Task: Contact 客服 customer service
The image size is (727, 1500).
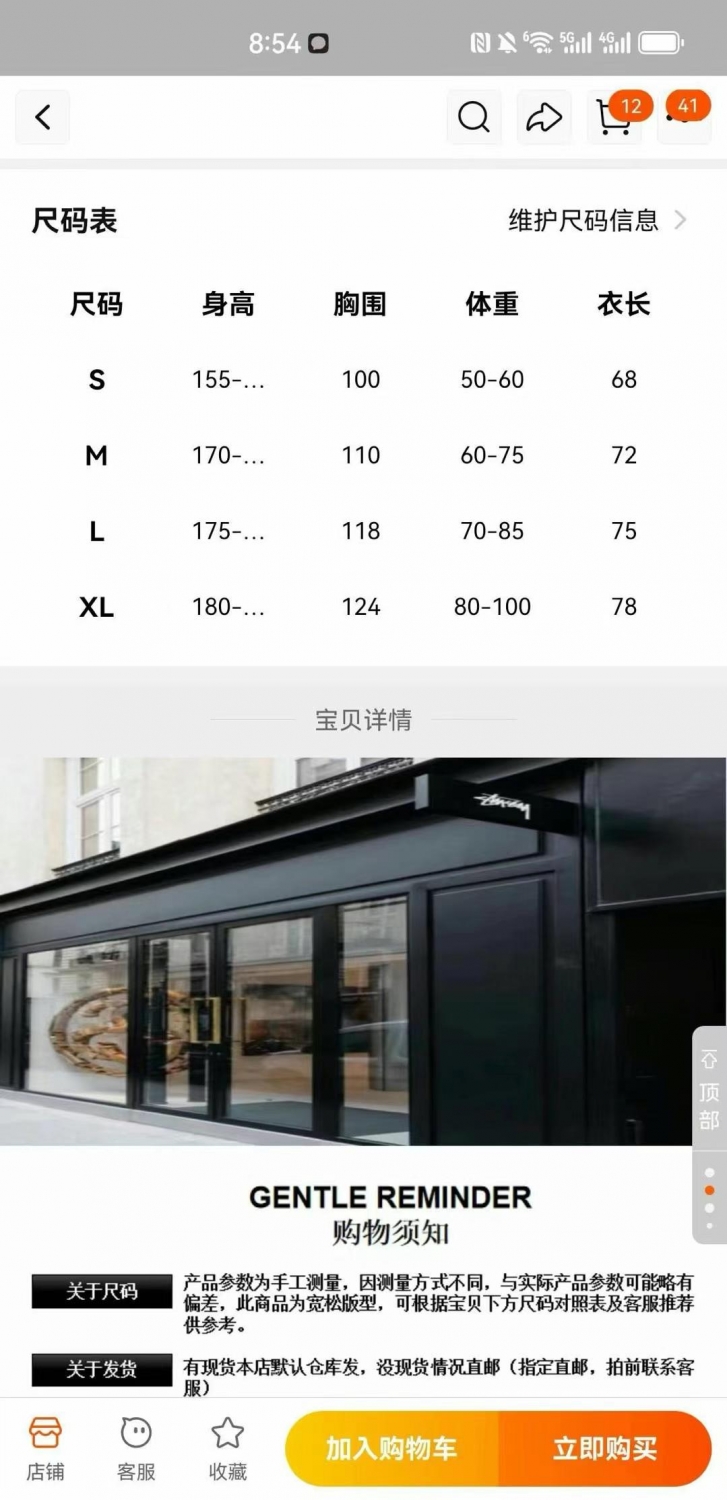Action: [x=136, y=1448]
